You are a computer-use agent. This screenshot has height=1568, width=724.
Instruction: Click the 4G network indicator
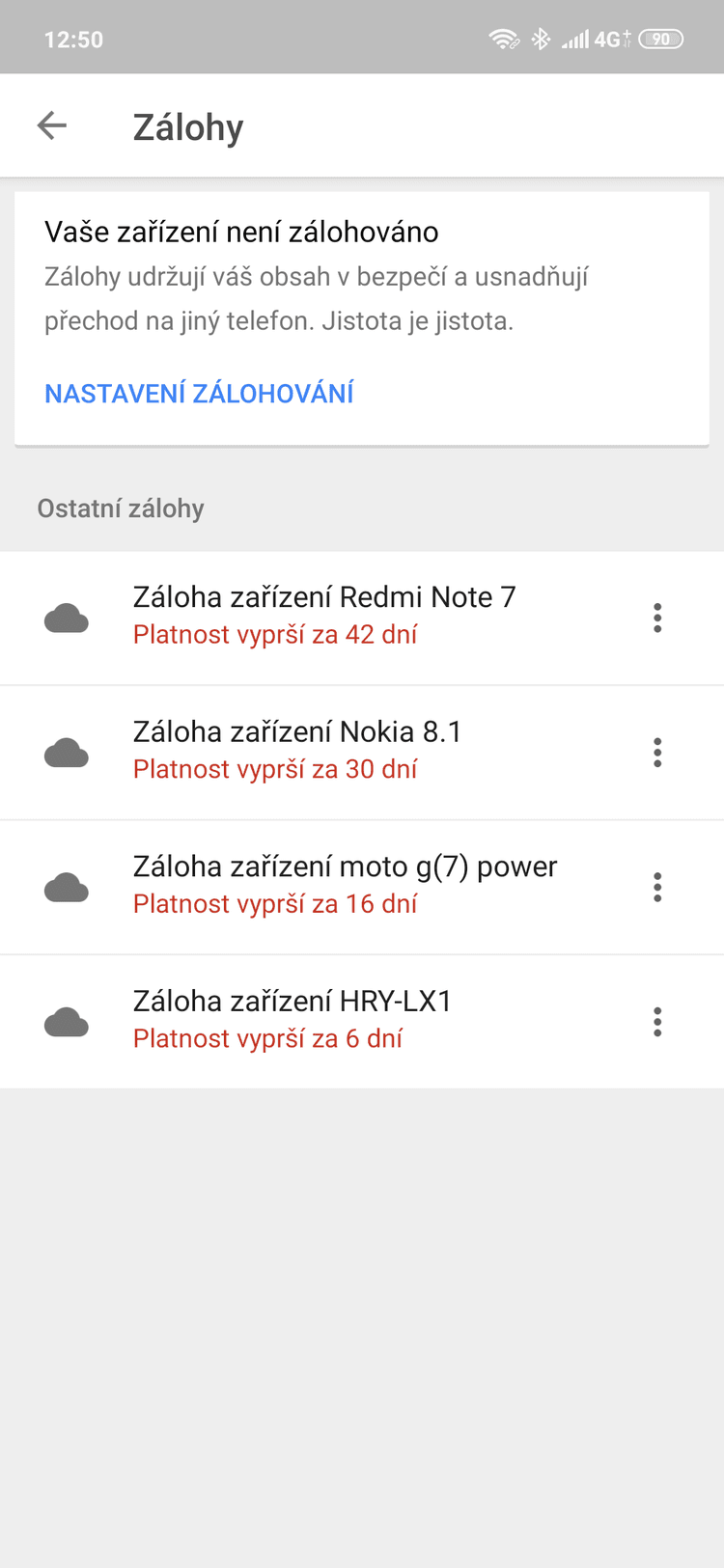pyautogui.click(x=608, y=39)
